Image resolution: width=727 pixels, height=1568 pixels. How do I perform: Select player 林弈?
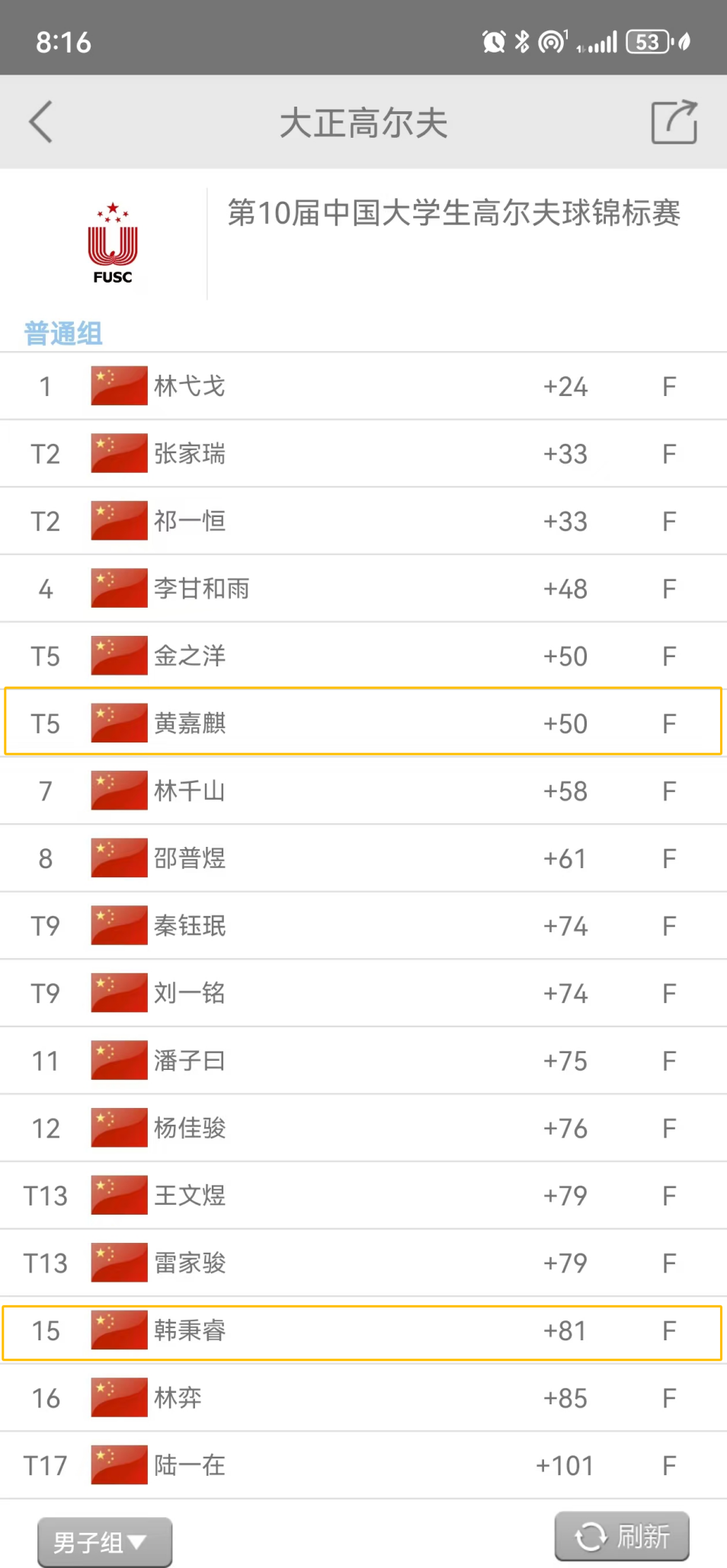[363, 1398]
